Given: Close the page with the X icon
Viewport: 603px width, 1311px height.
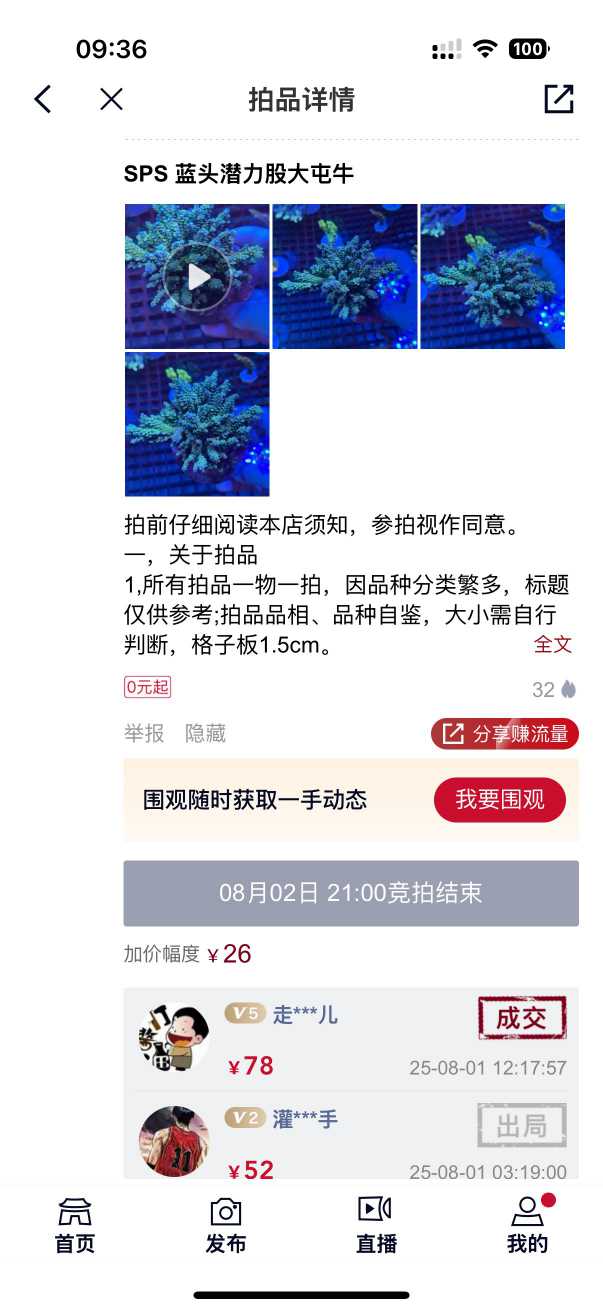Looking at the screenshot, I should point(111,99).
